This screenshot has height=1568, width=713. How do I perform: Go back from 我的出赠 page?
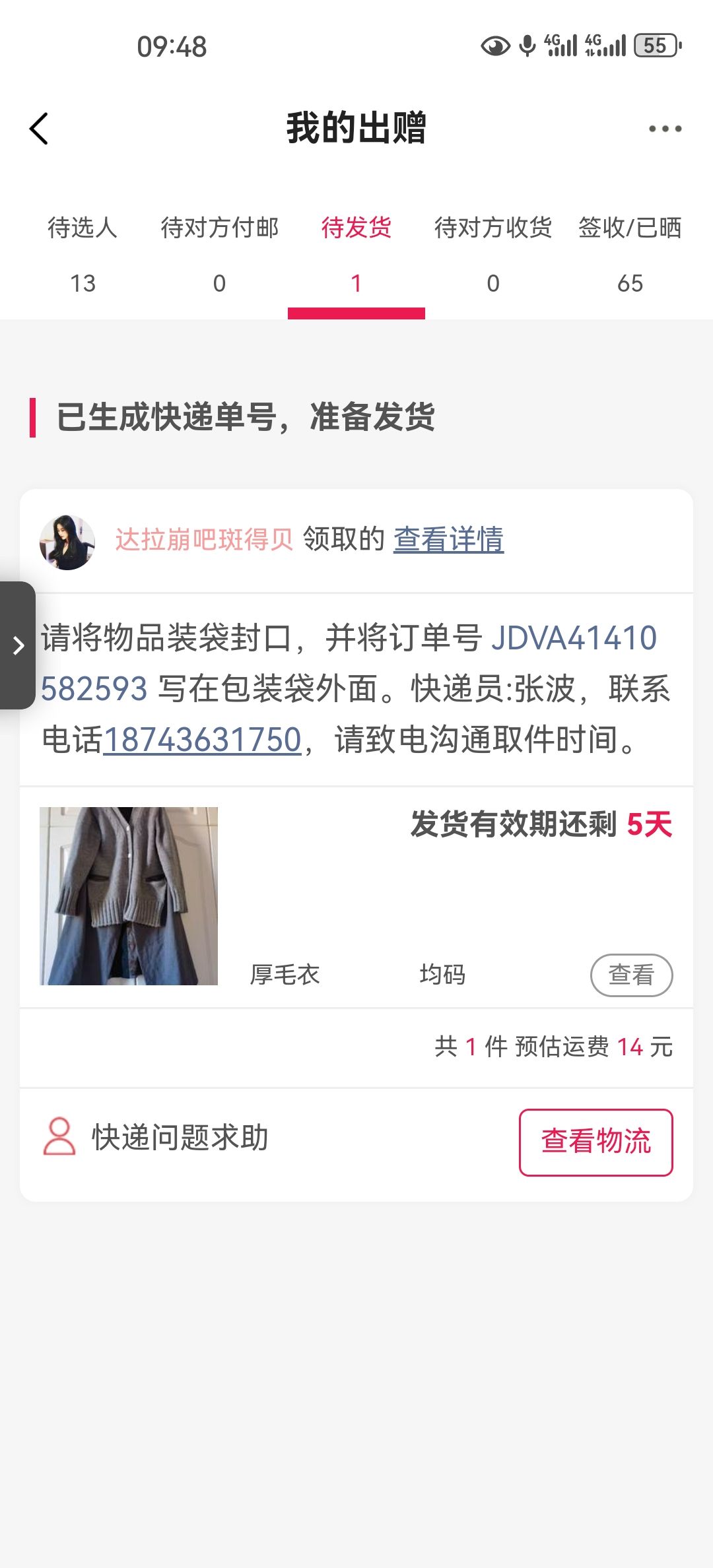point(40,128)
